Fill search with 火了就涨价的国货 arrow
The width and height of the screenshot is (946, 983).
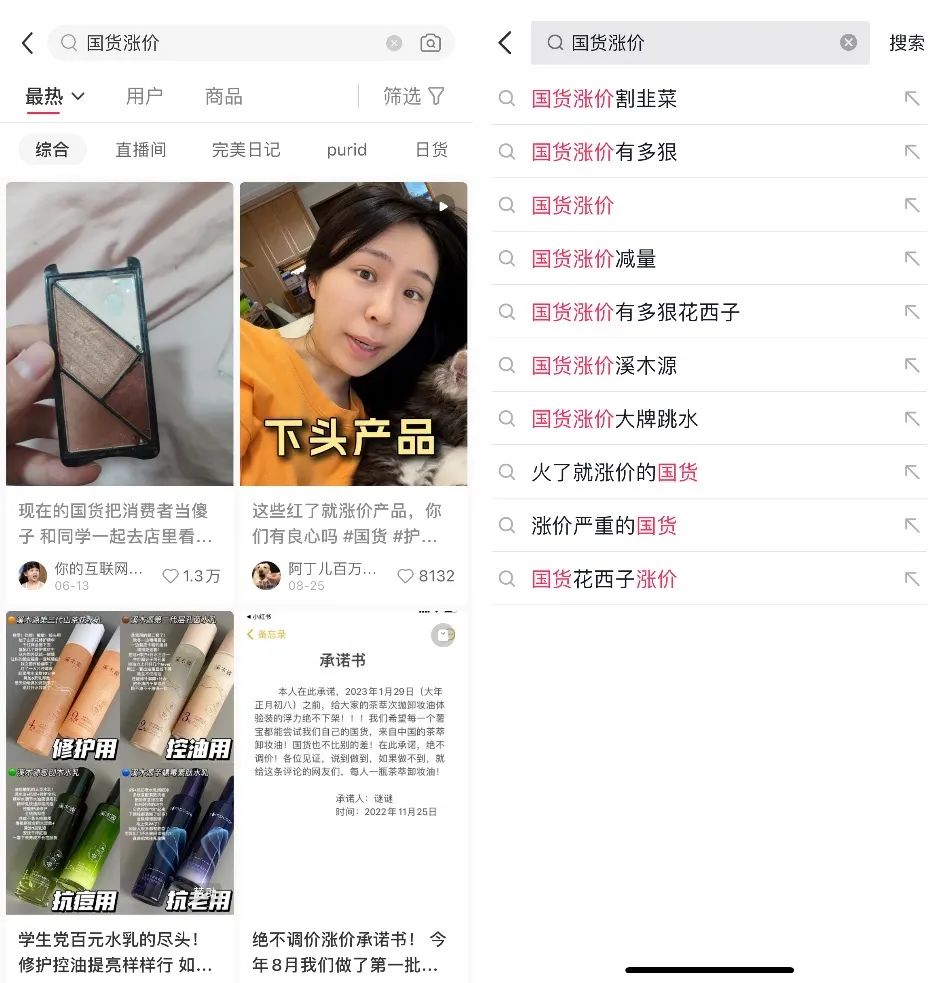coord(911,472)
